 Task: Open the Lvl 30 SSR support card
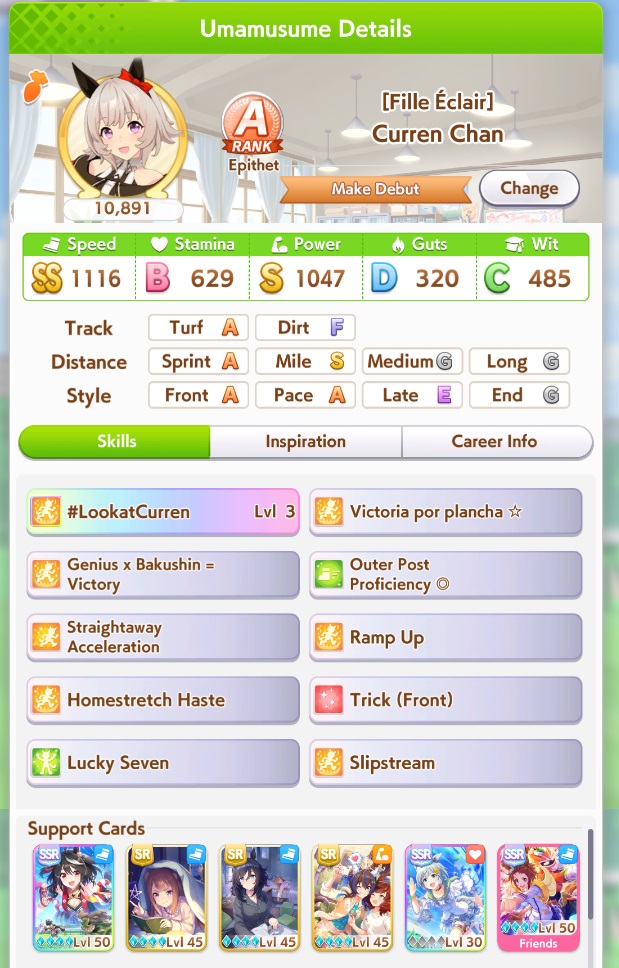point(445,895)
